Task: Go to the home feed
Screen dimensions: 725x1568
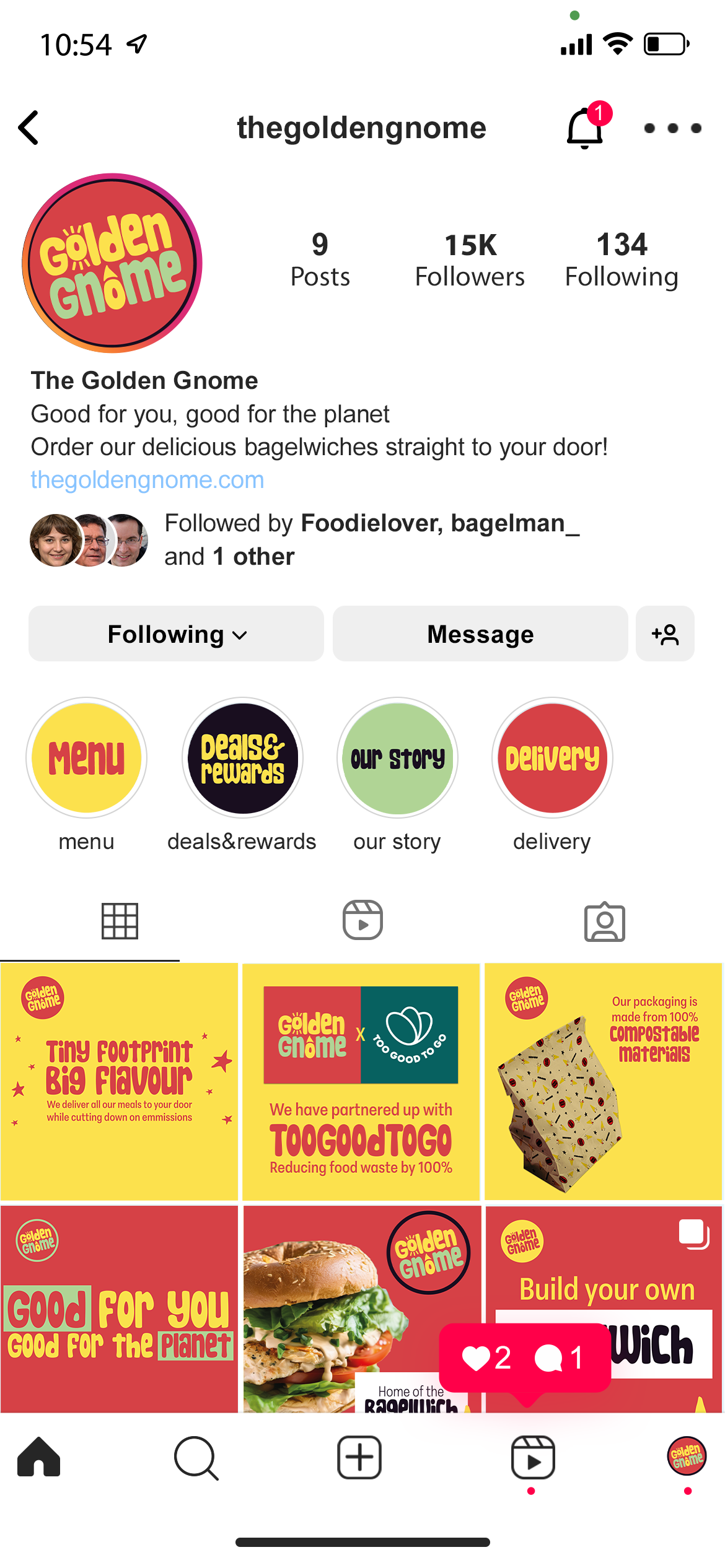Action: click(39, 1457)
